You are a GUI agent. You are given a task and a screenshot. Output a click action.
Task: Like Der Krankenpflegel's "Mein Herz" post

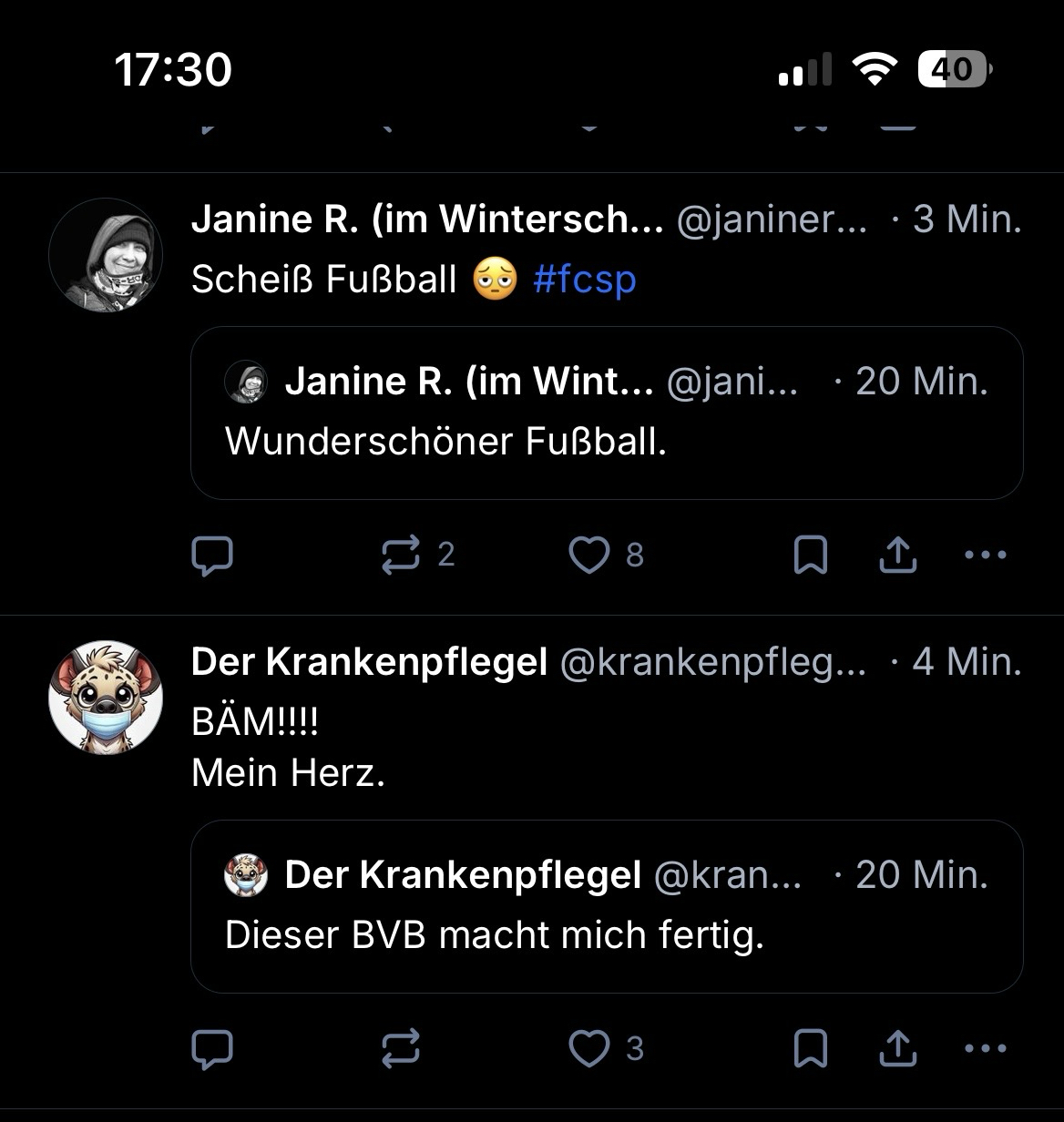pyautogui.click(x=589, y=1048)
